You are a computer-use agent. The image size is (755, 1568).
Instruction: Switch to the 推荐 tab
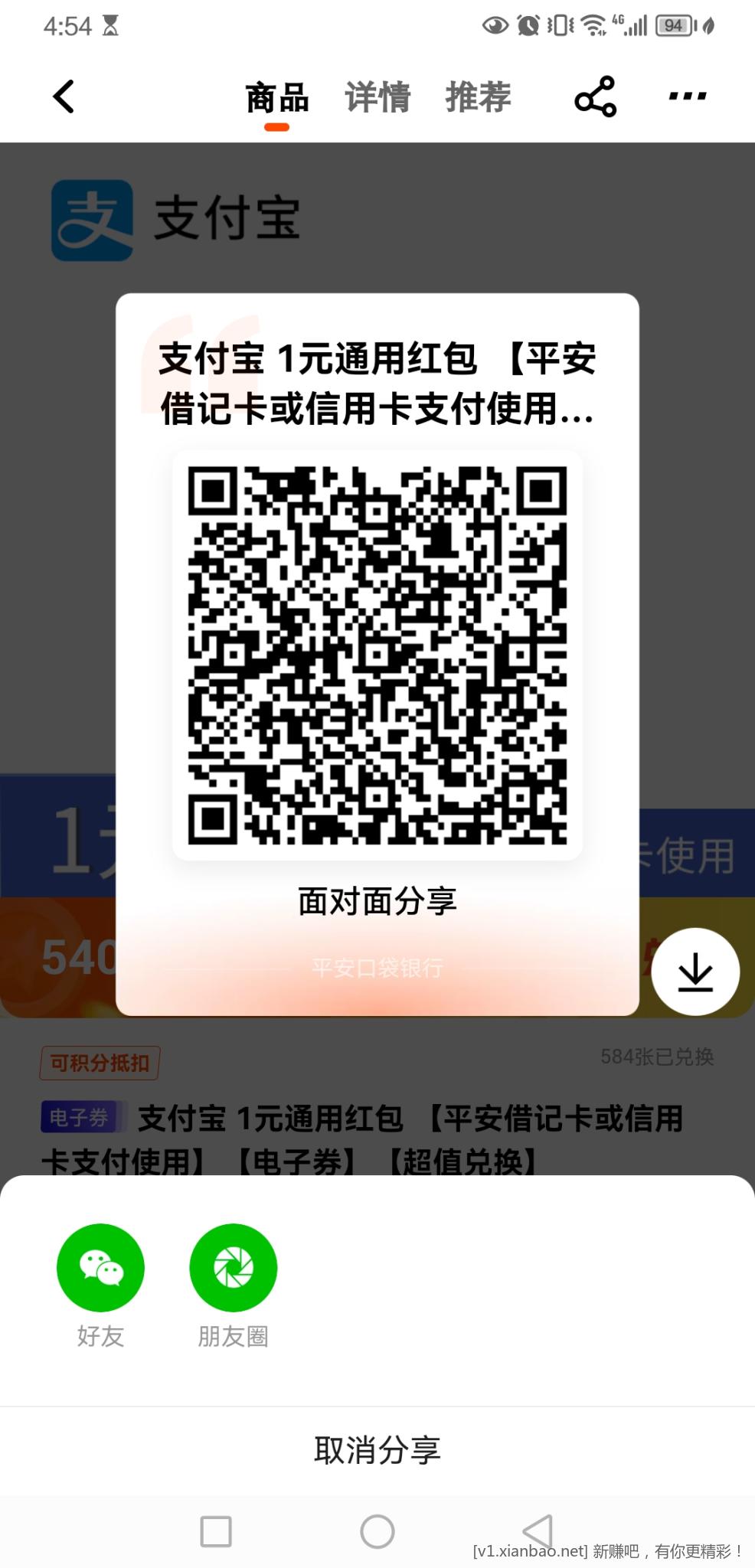pyautogui.click(x=478, y=99)
